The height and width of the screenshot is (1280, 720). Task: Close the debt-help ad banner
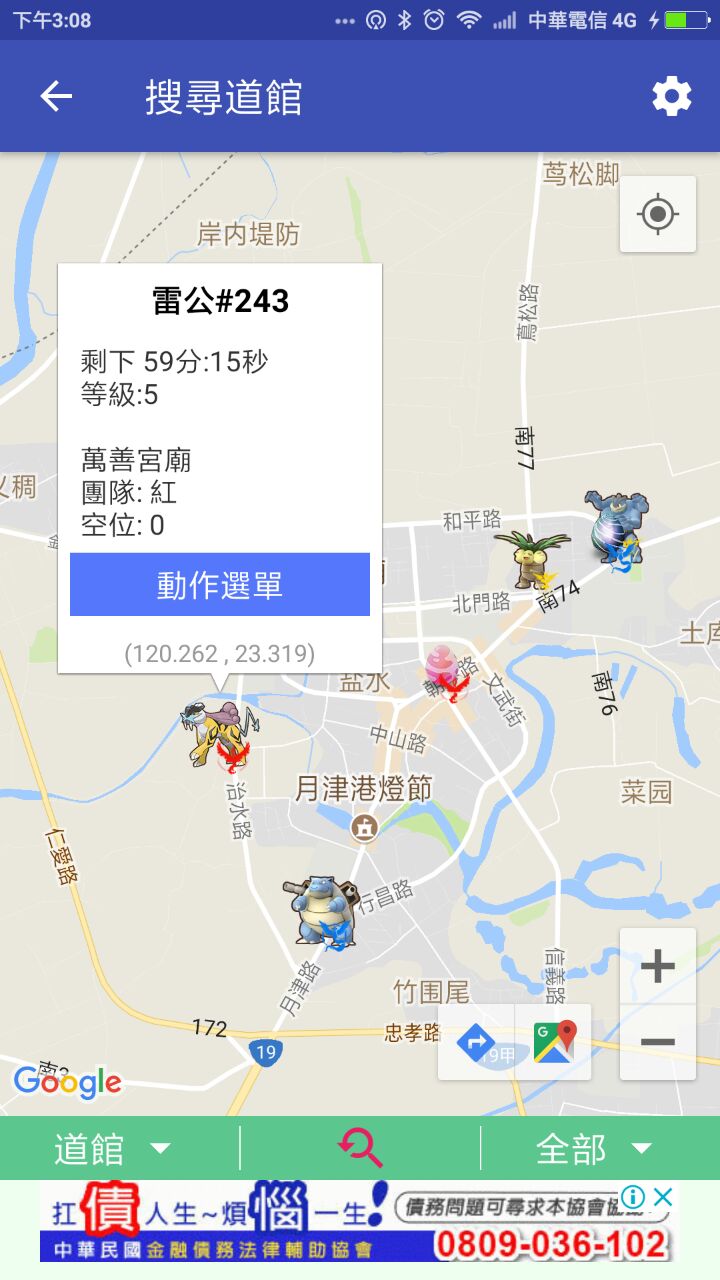662,1196
